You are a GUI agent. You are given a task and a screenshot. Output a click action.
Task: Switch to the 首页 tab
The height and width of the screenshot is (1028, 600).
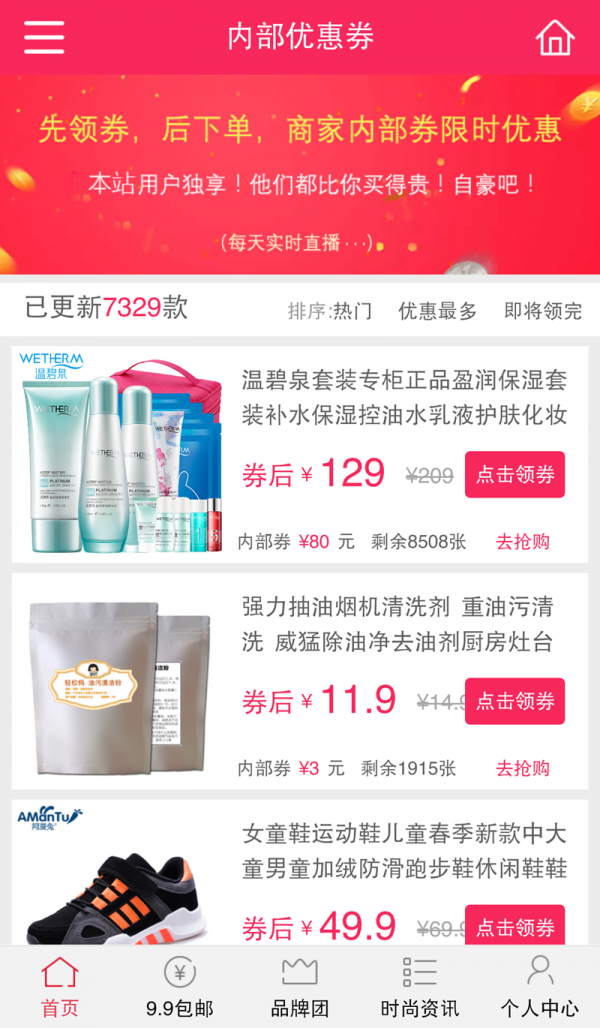60,986
